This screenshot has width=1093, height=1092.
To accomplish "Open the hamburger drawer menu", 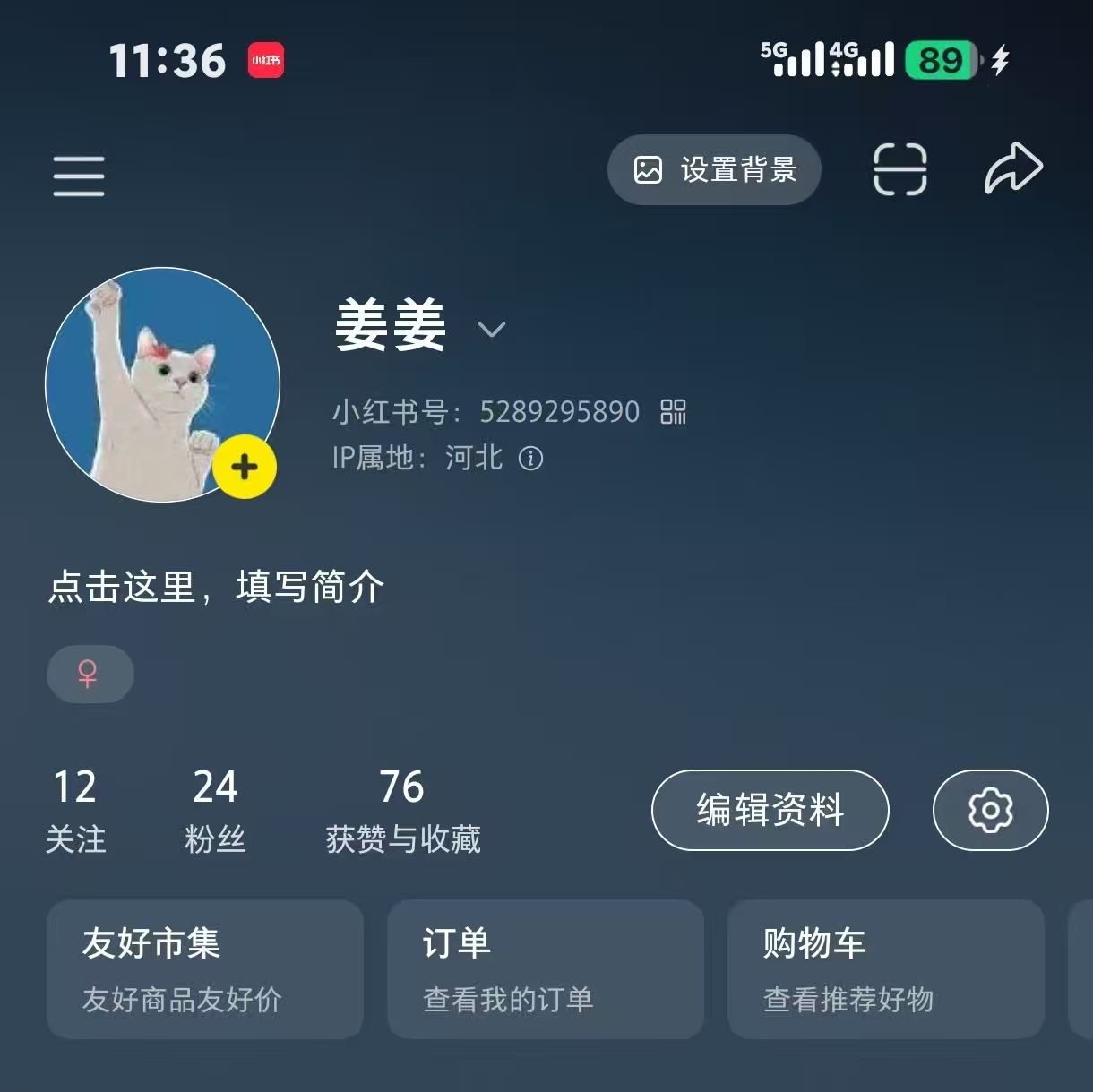I will 79,175.
